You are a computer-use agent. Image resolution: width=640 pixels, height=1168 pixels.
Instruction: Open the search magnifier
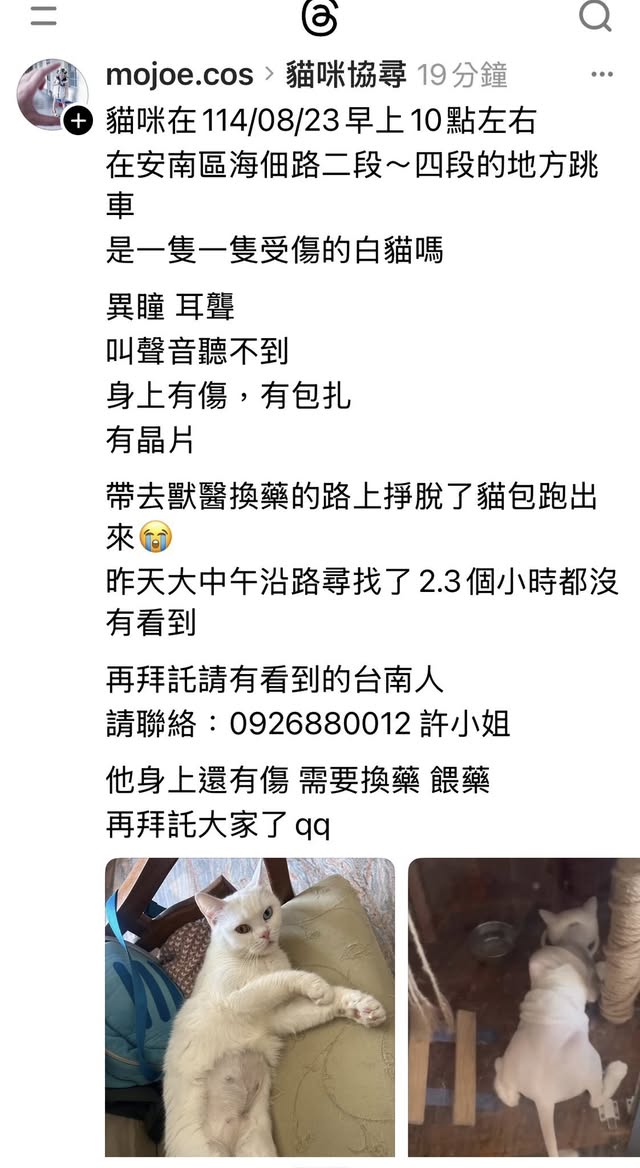point(596,16)
